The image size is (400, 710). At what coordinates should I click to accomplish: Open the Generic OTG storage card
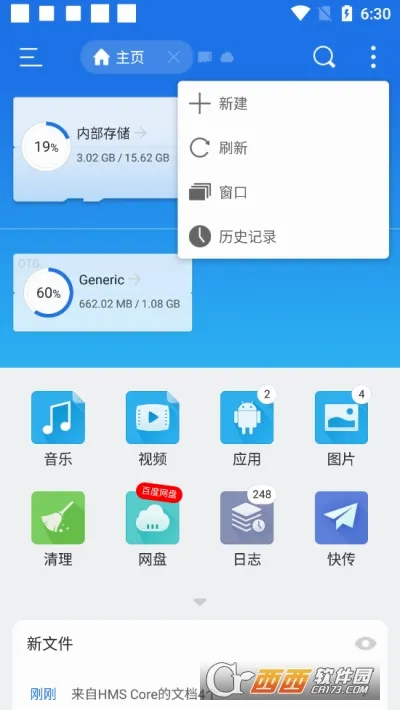click(102, 293)
